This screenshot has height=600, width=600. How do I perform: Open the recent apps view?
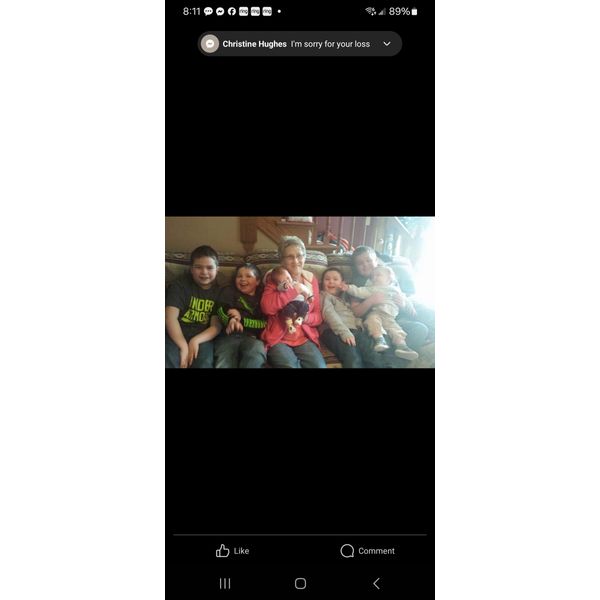point(225,583)
